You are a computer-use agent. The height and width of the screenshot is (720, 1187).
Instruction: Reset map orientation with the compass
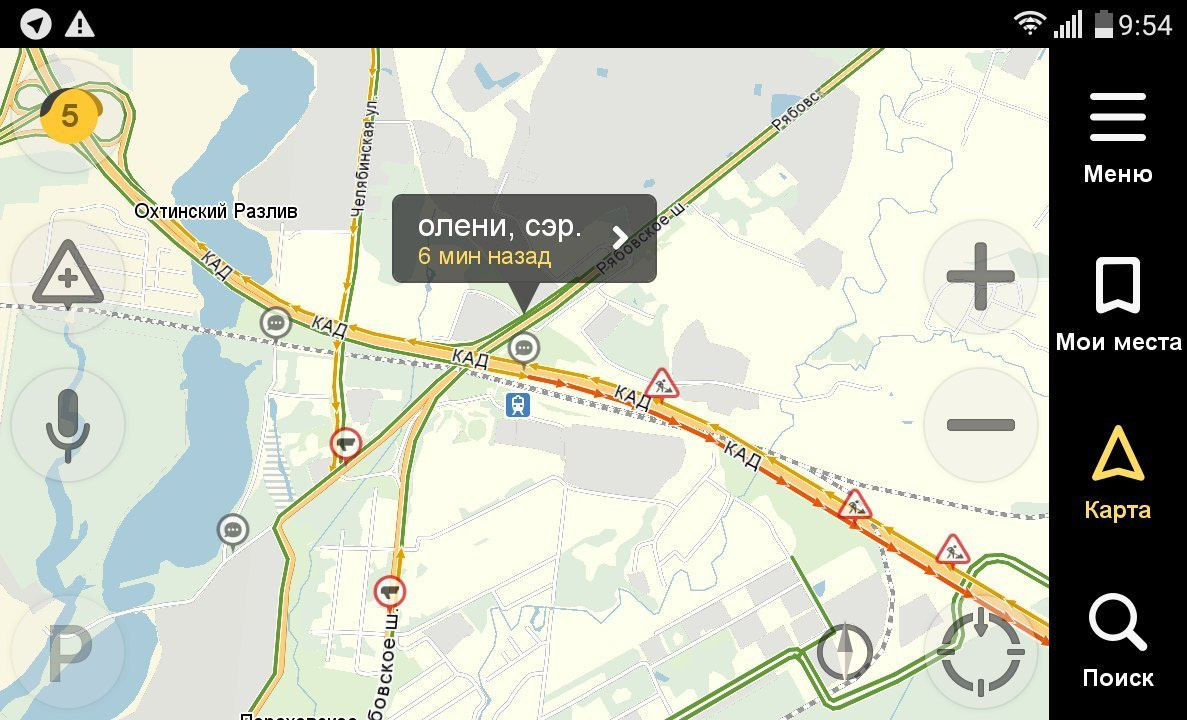coord(845,652)
